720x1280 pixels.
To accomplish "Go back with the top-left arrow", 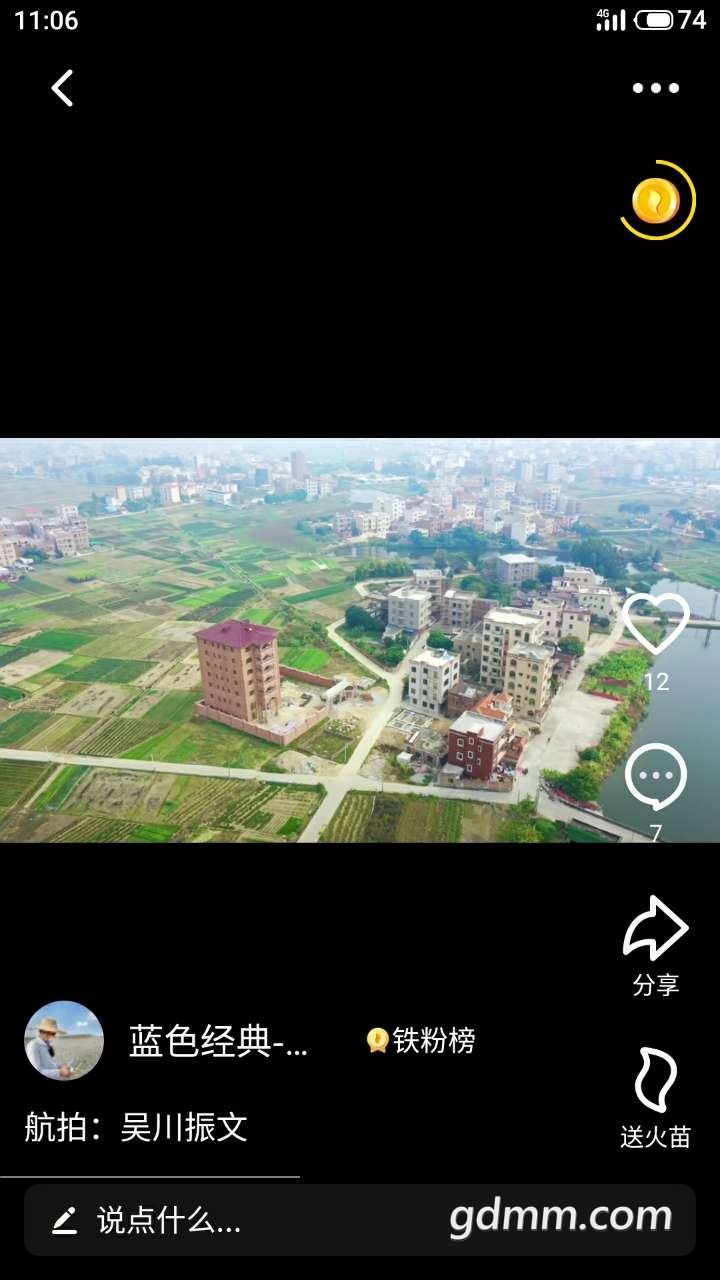I will pos(62,88).
